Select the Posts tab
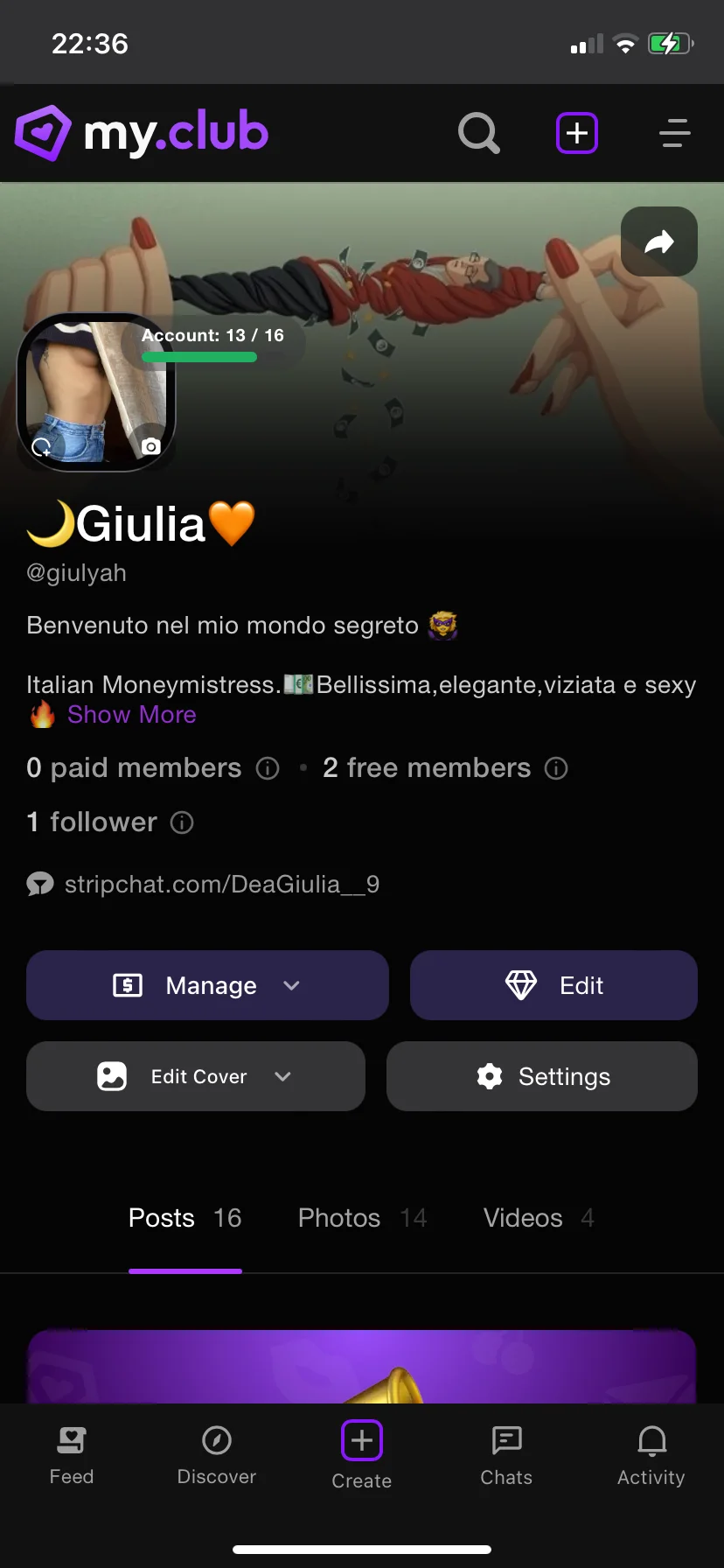The height and width of the screenshot is (1568, 724). coord(185,1218)
